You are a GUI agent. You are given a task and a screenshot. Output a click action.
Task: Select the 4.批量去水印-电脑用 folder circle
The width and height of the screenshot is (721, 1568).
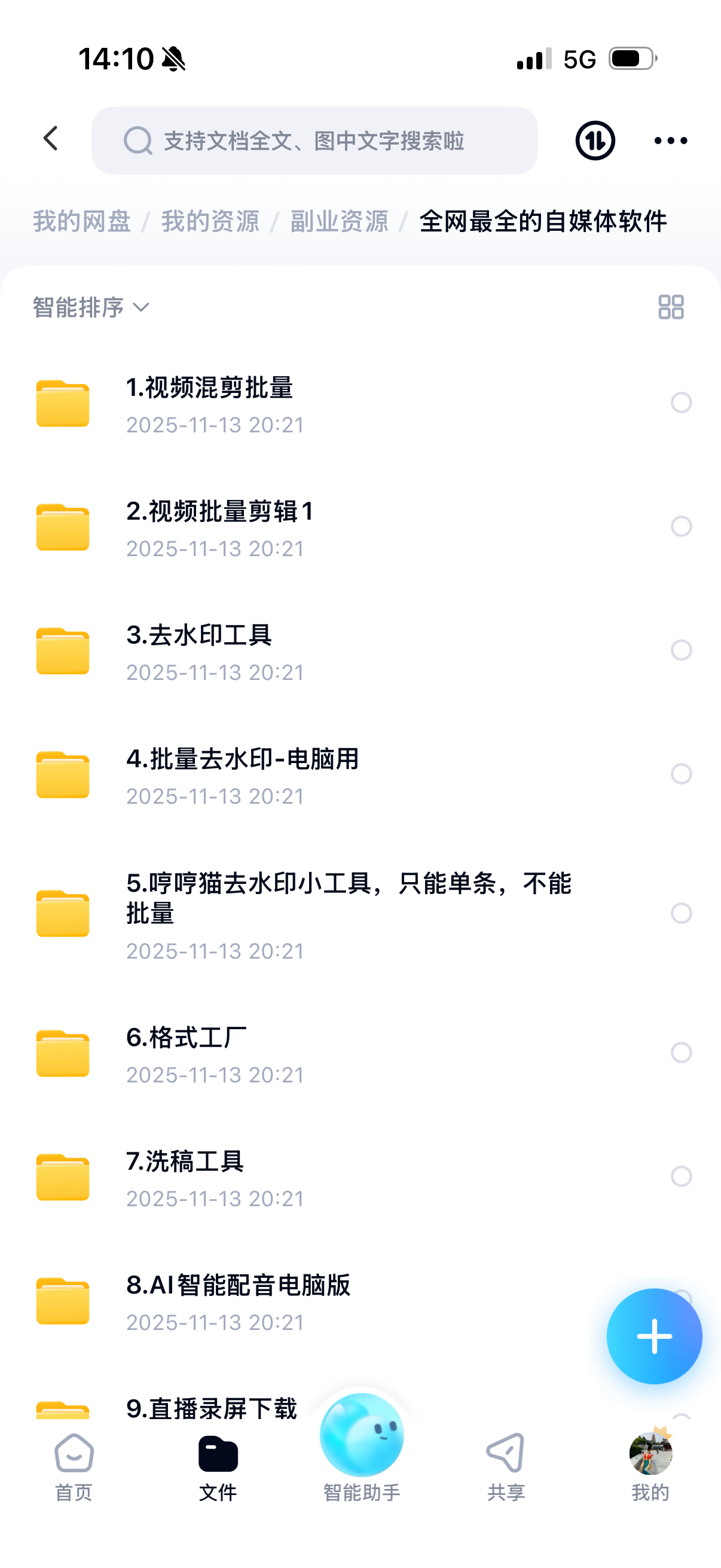[681, 774]
